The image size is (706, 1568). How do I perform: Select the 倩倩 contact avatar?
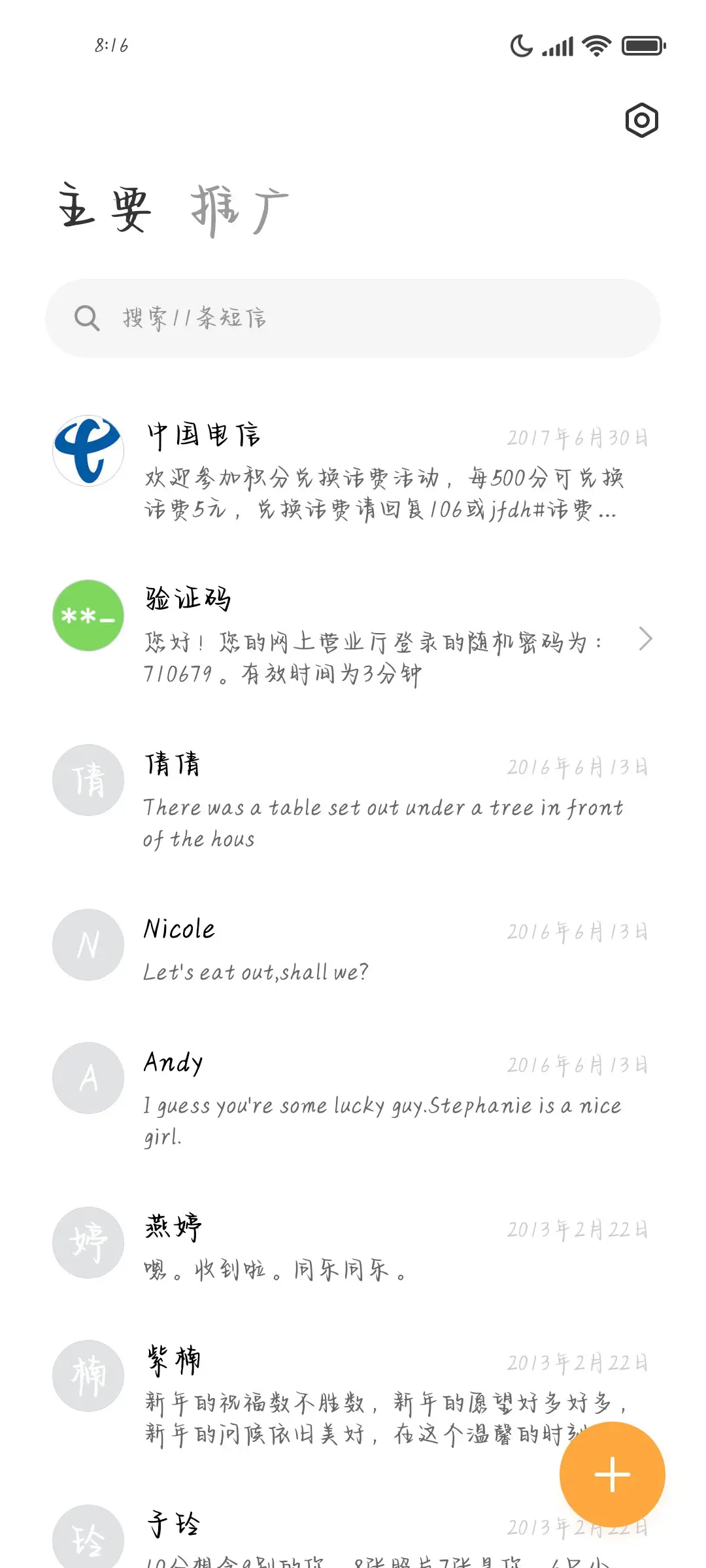[87, 781]
